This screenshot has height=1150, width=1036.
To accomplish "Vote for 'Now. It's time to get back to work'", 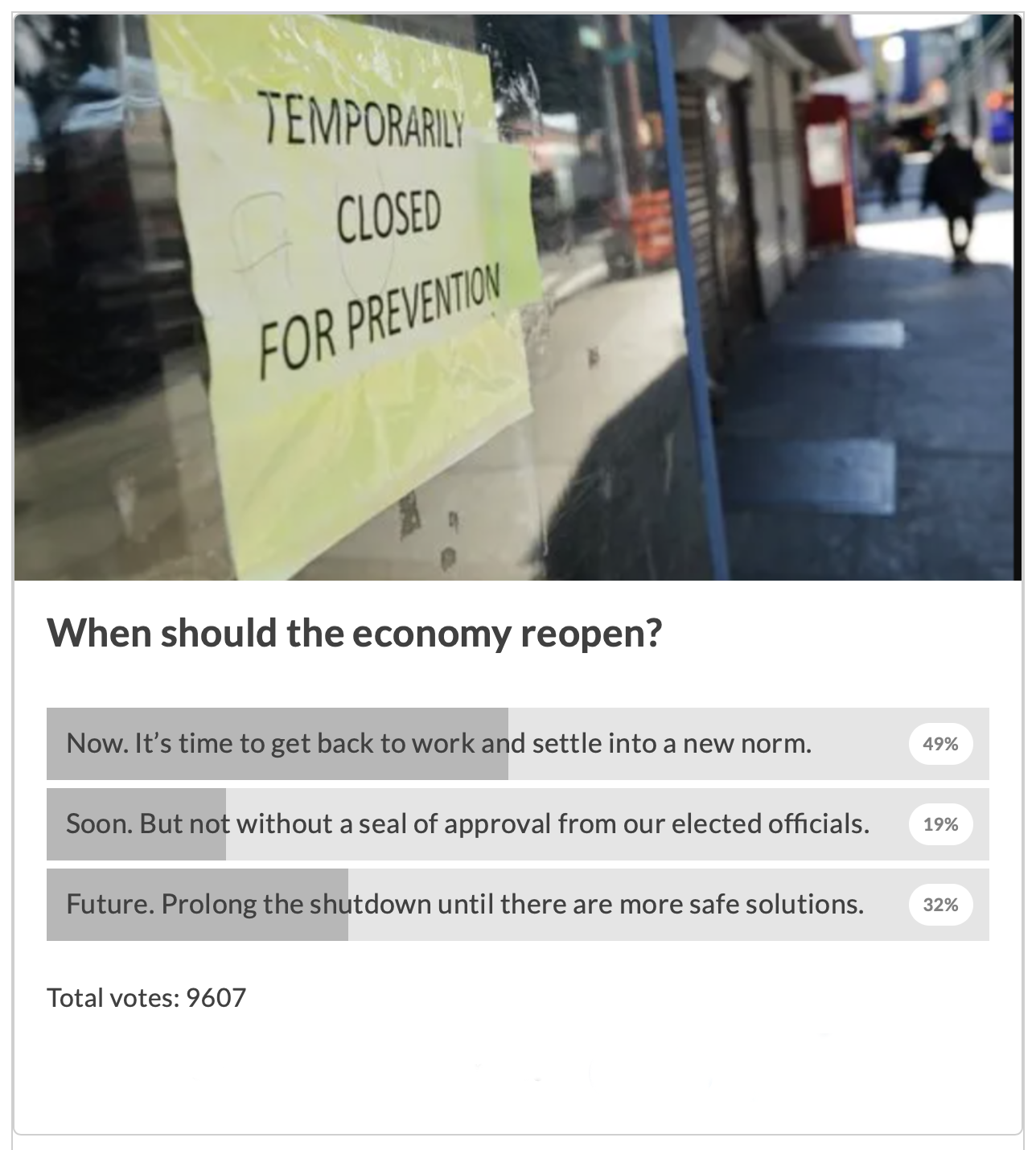I will point(438,743).
